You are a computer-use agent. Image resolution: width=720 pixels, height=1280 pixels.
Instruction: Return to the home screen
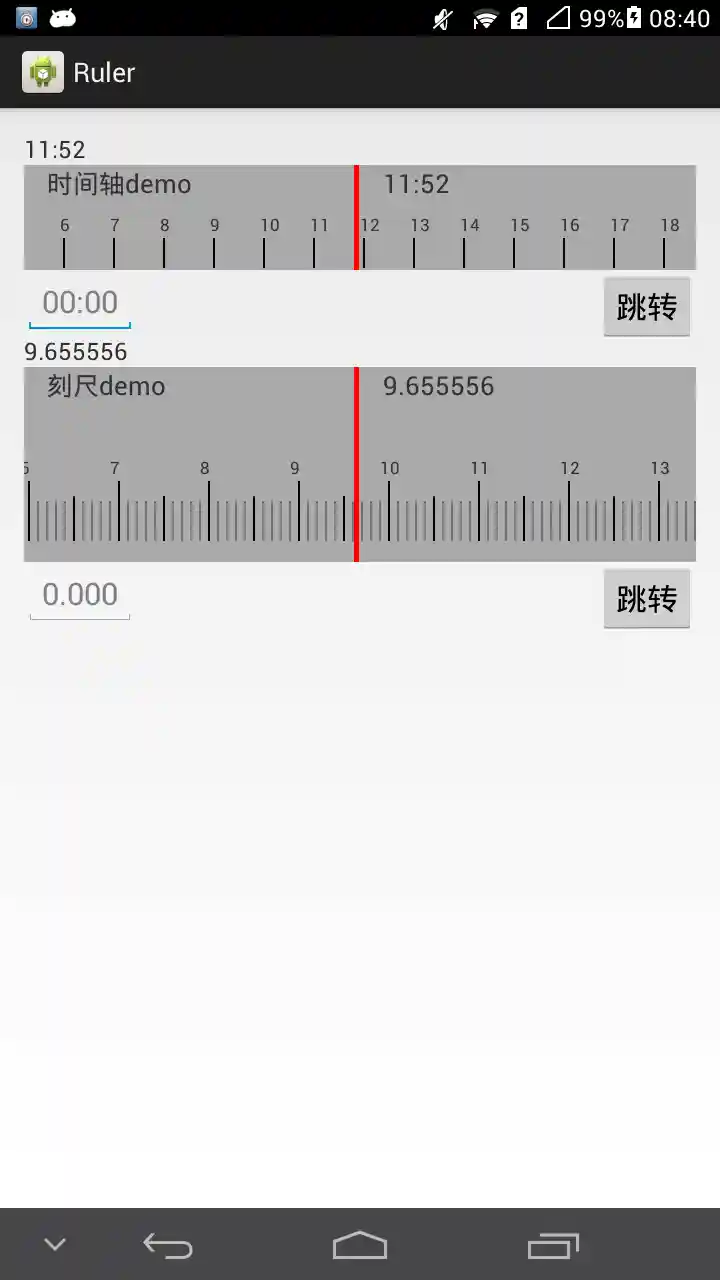(359, 1245)
